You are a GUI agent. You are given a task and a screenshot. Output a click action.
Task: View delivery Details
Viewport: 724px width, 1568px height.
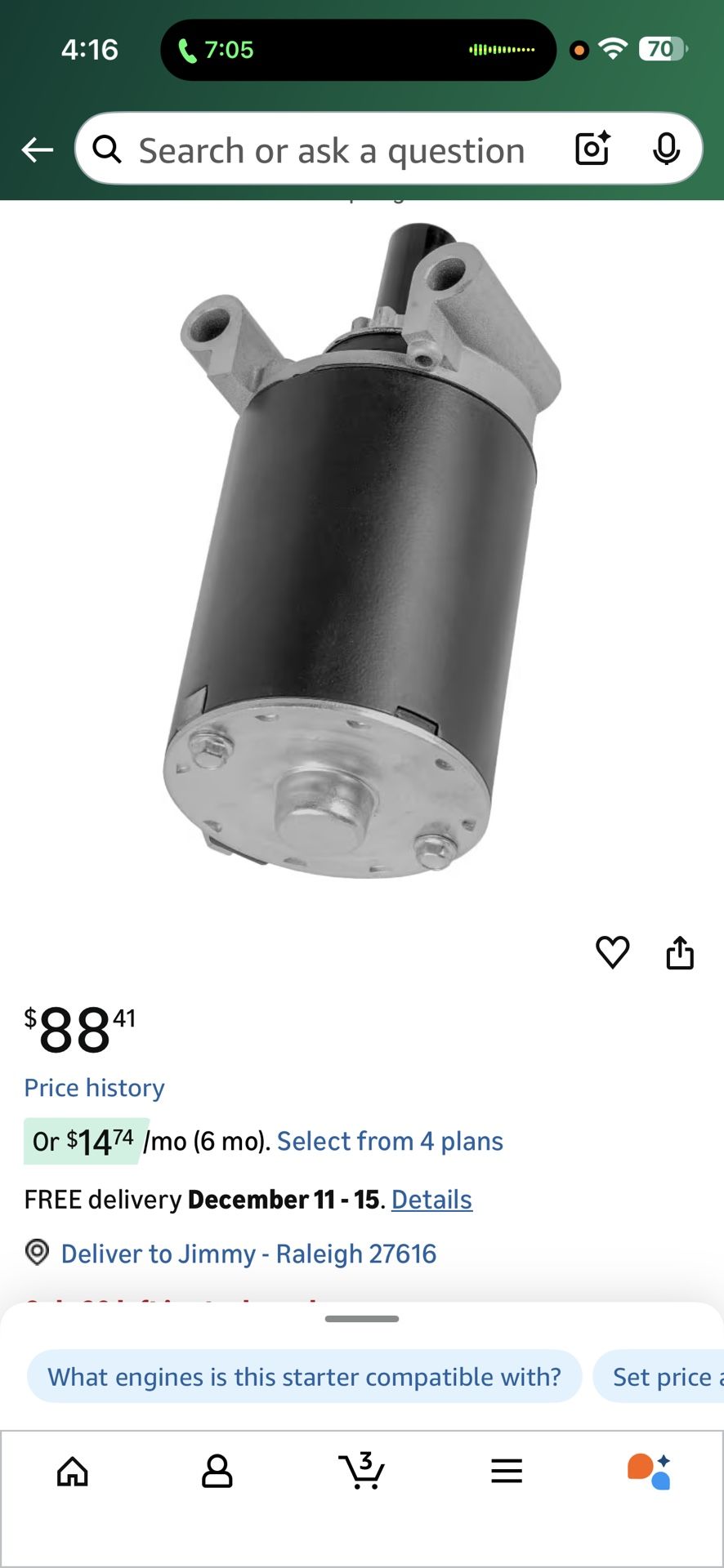[x=431, y=1199]
